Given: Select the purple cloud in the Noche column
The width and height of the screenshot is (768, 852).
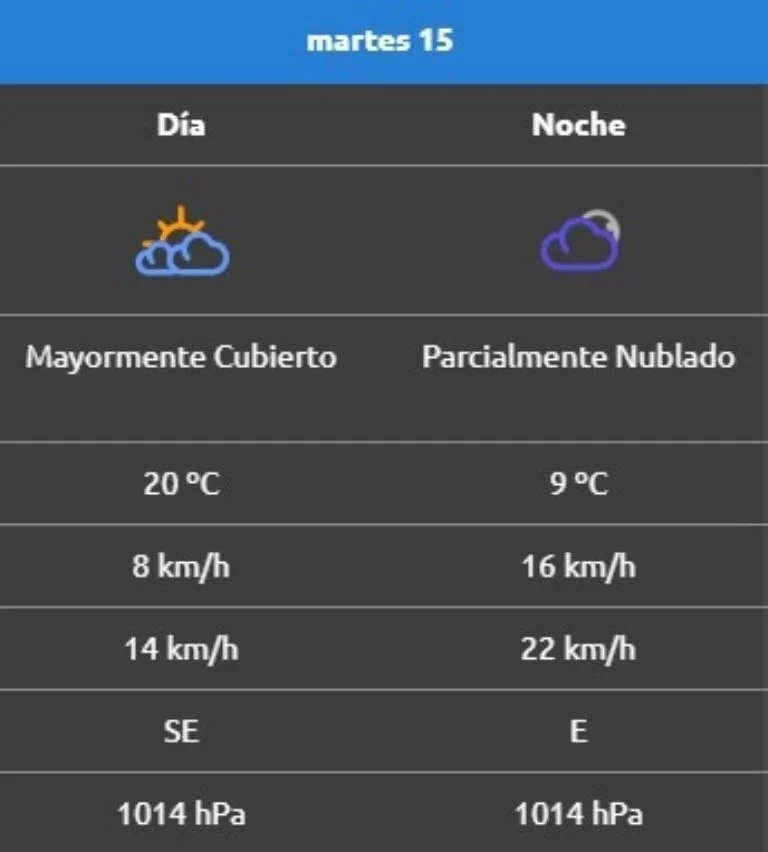Looking at the screenshot, I should tap(575, 248).
